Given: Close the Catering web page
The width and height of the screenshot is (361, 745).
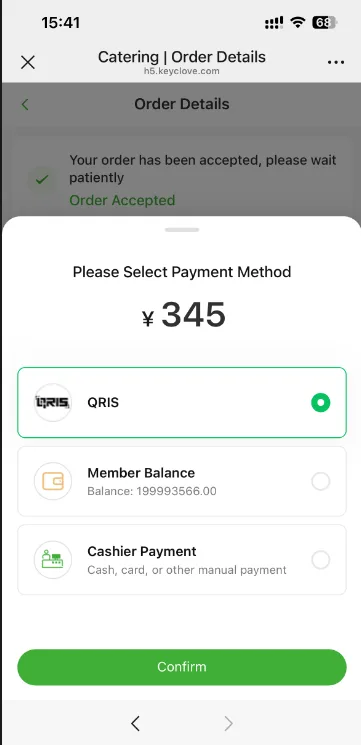Looking at the screenshot, I should (x=28, y=62).
